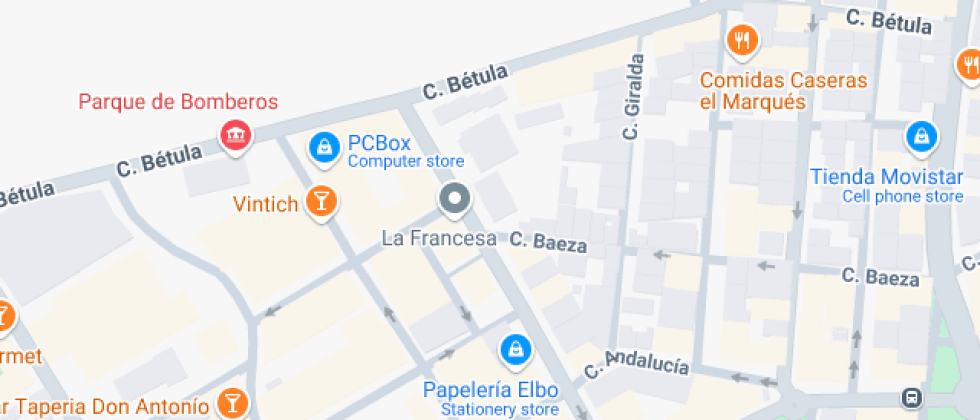Screen dimensions: 980x420
Task: Open the Tienda Movistar store marker
Action: pos(919,137)
